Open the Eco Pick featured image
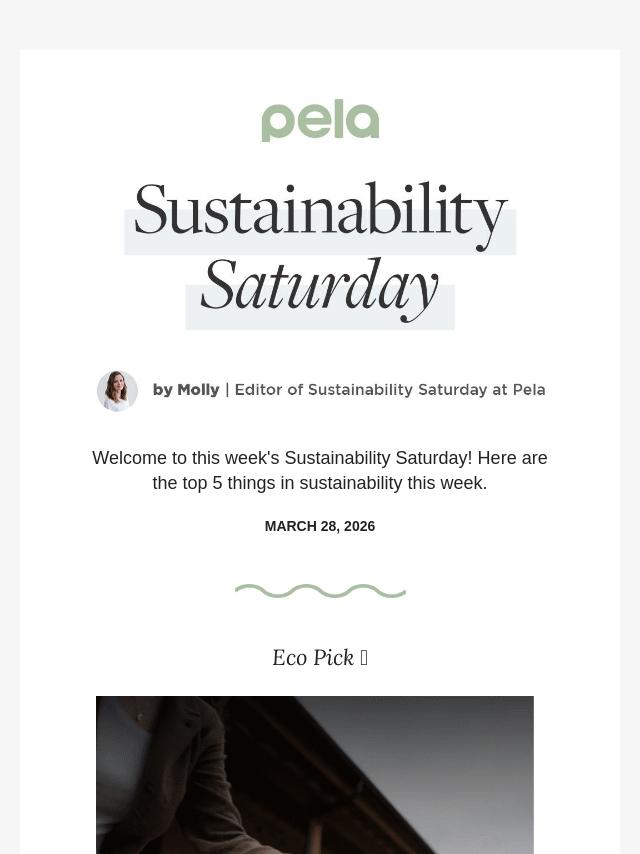This screenshot has width=640, height=854. [x=315, y=775]
